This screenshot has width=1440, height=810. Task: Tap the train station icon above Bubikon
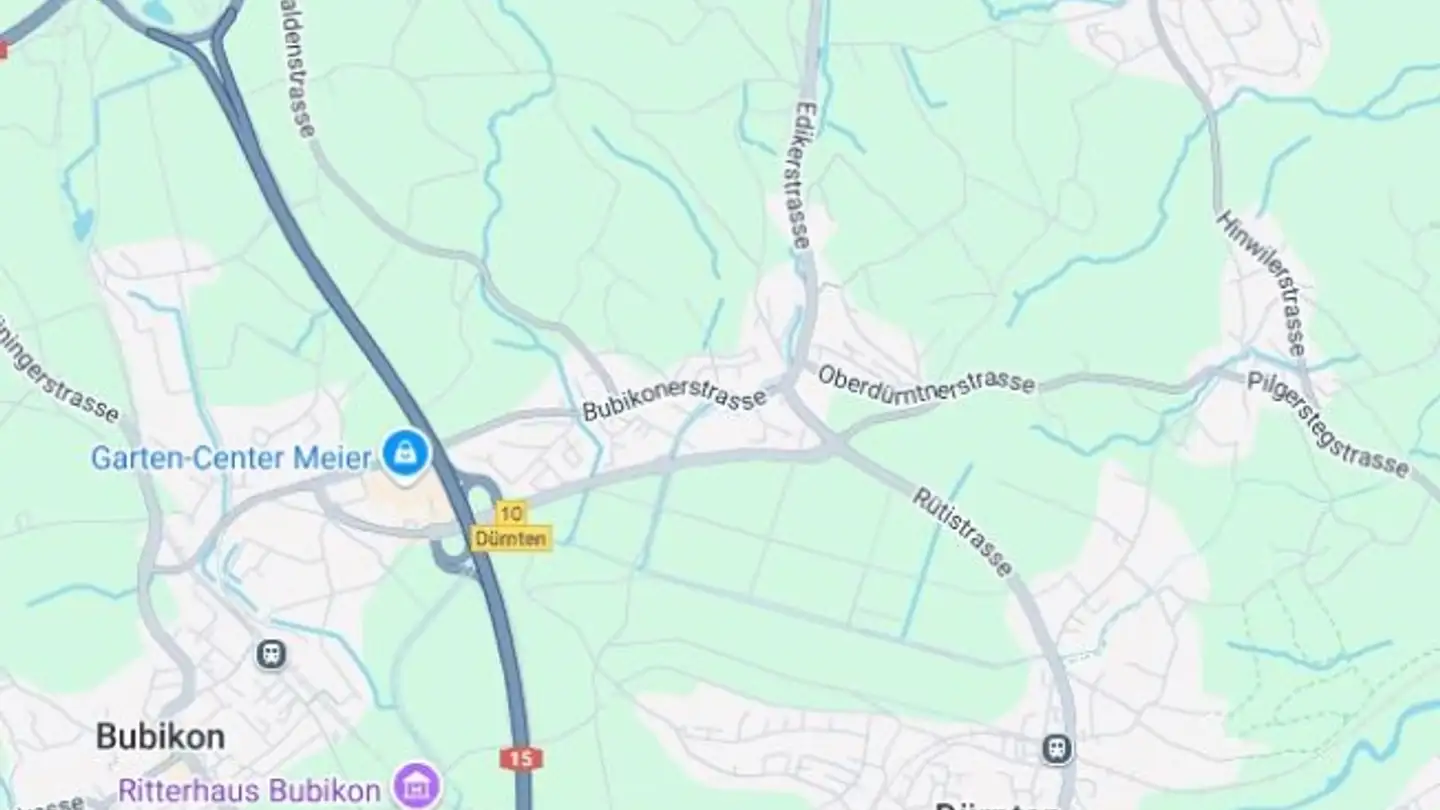click(x=271, y=655)
